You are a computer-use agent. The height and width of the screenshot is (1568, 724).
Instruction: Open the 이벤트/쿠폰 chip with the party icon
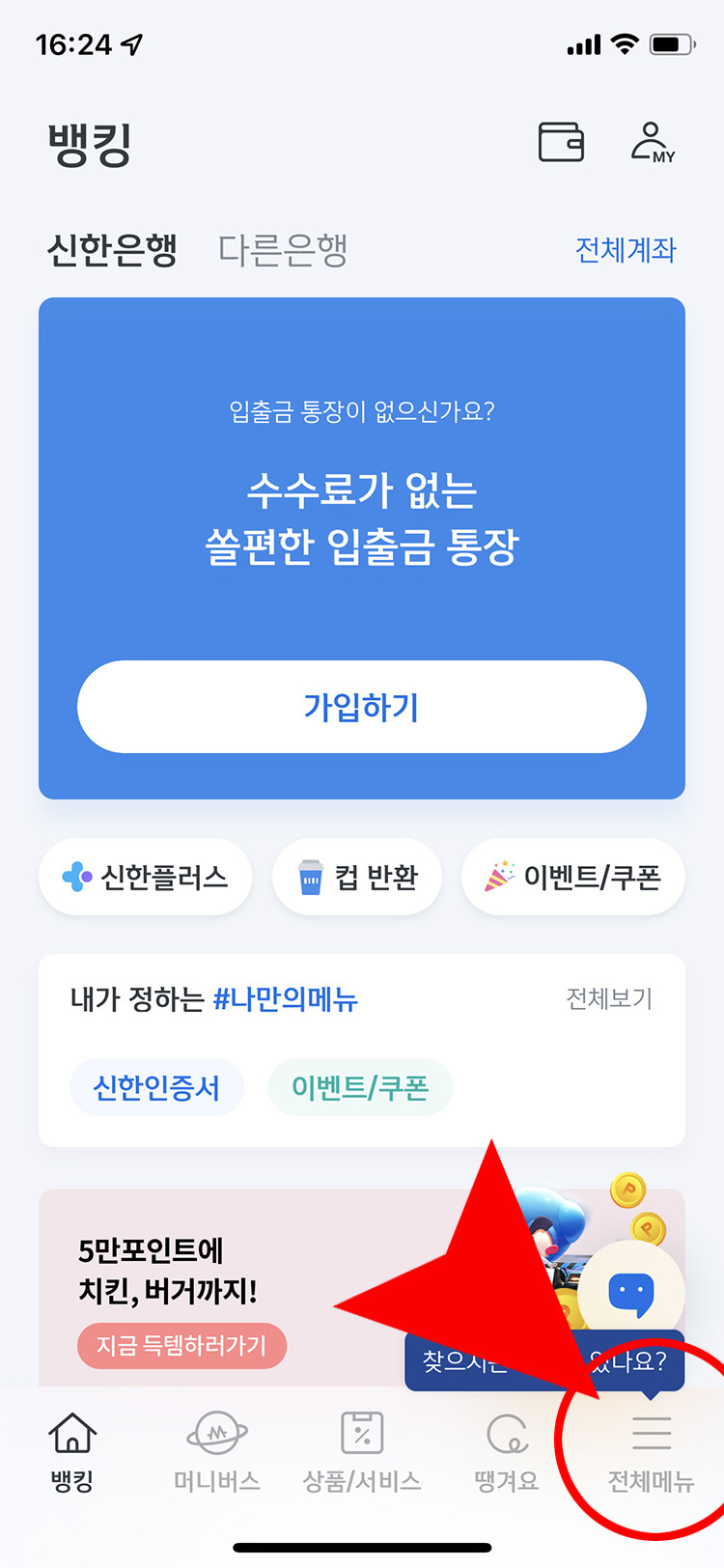click(573, 877)
